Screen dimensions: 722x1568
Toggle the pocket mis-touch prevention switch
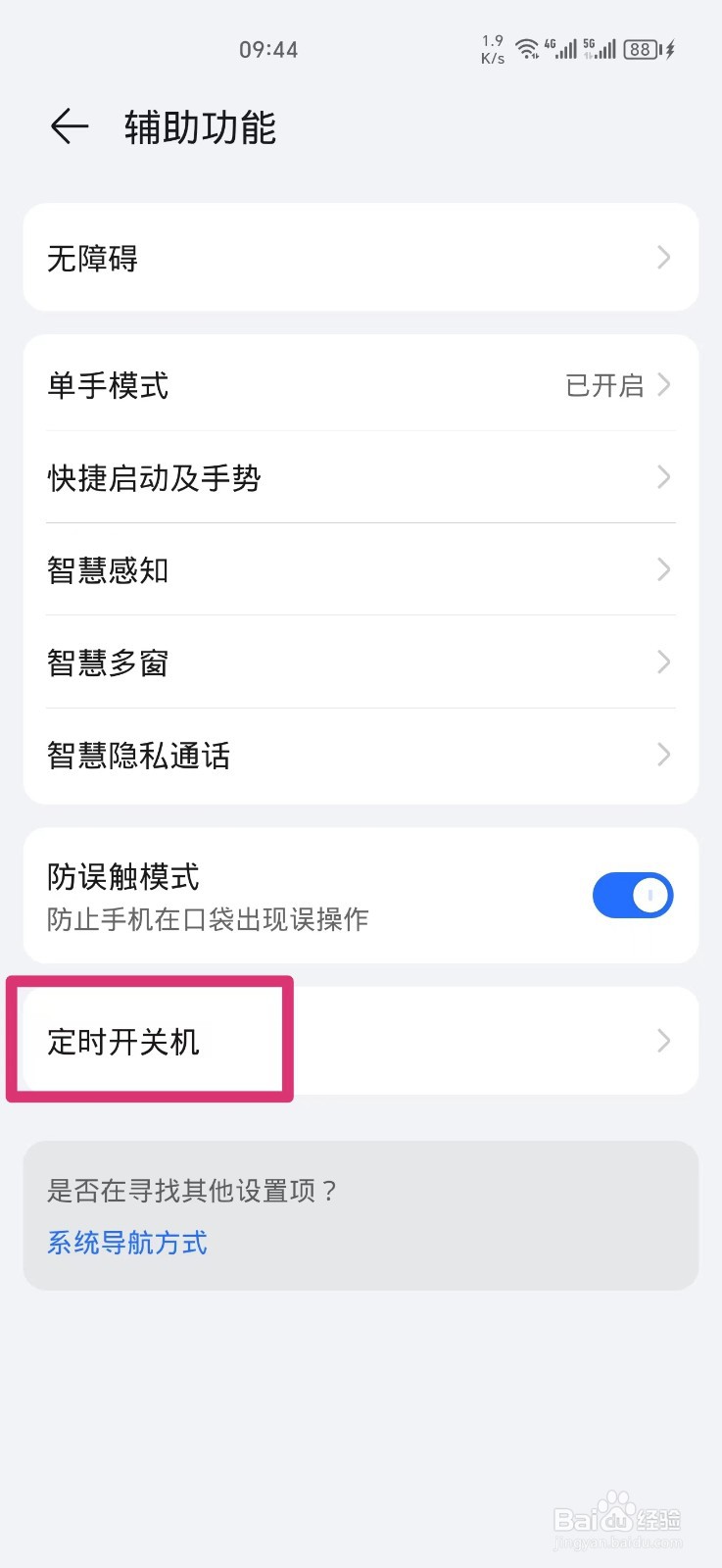click(633, 895)
